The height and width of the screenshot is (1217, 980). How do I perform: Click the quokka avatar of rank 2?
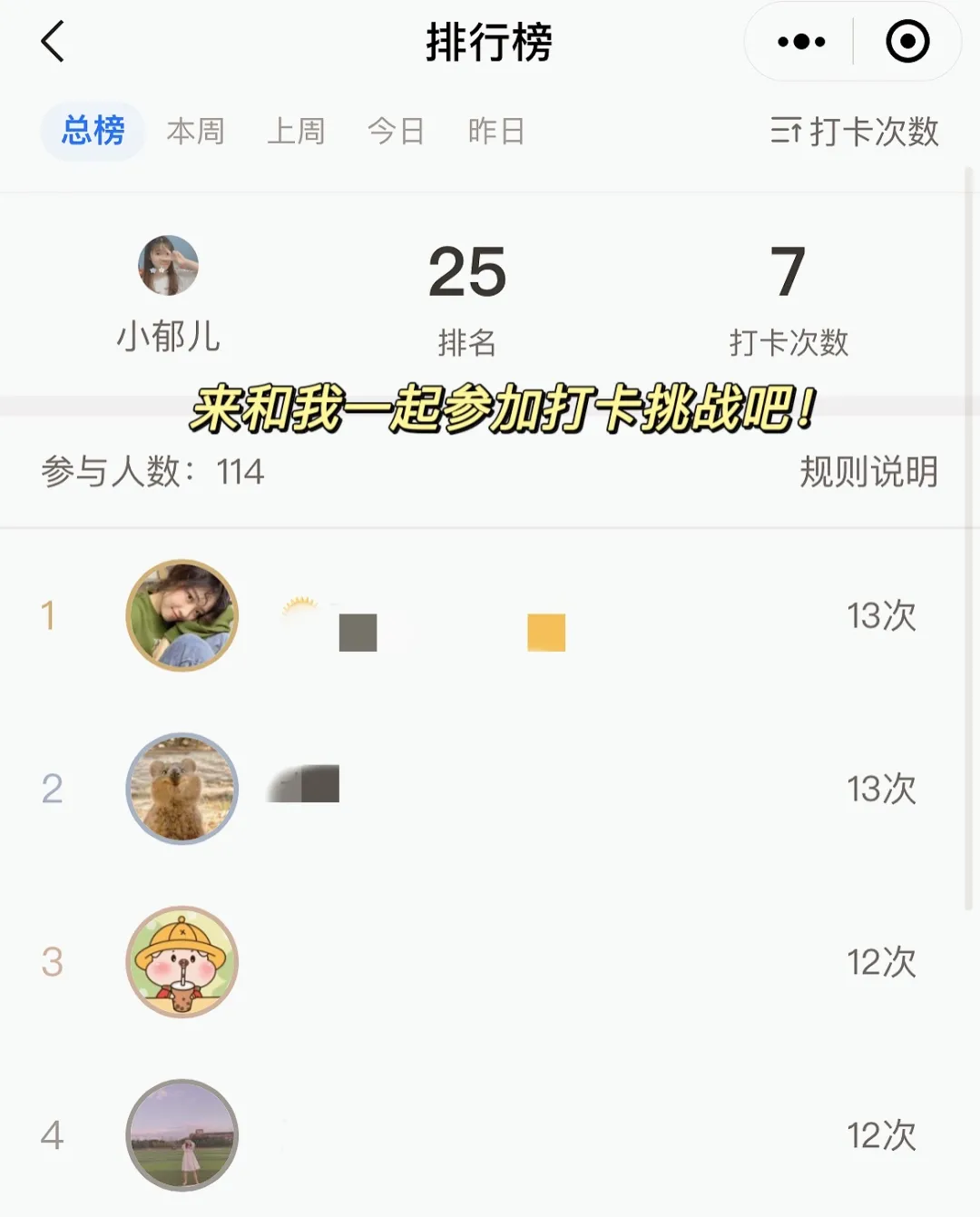tap(181, 789)
